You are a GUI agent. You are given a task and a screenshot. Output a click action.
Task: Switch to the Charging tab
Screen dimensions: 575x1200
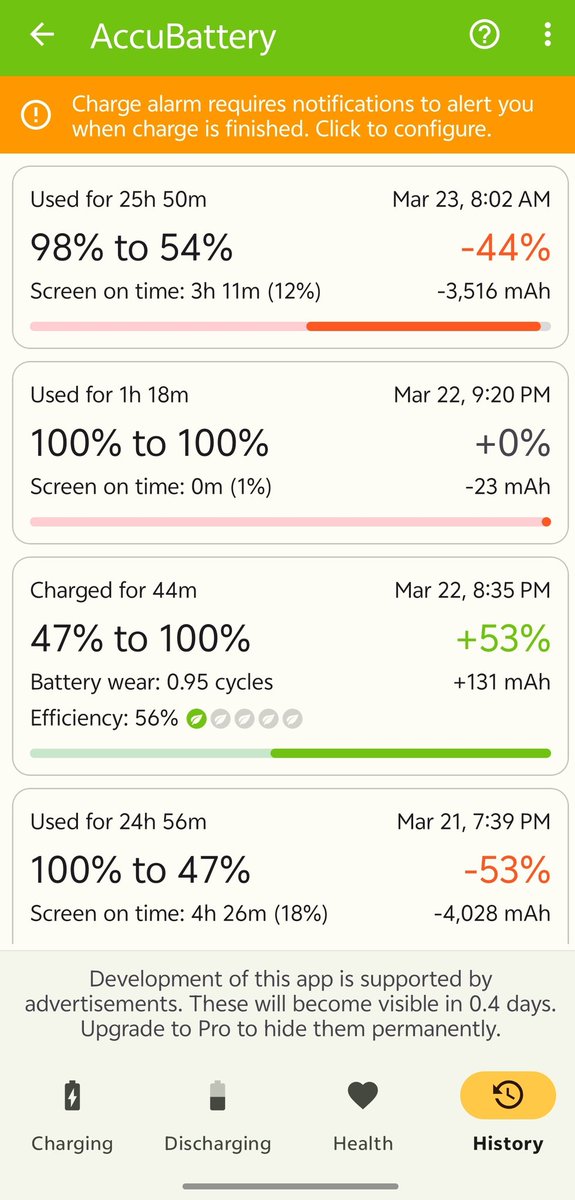tap(72, 1114)
